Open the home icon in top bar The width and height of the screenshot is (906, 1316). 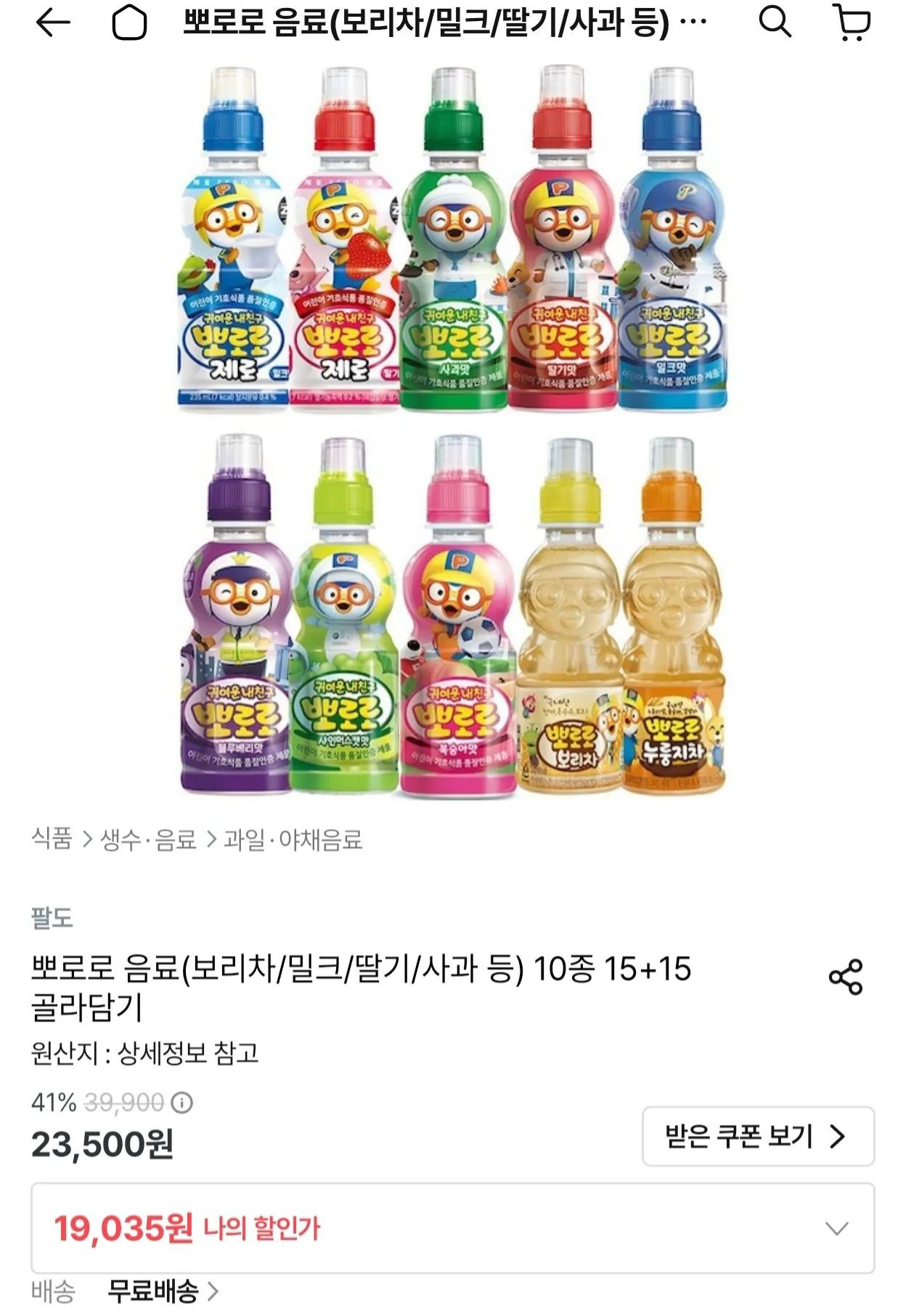(129, 23)
